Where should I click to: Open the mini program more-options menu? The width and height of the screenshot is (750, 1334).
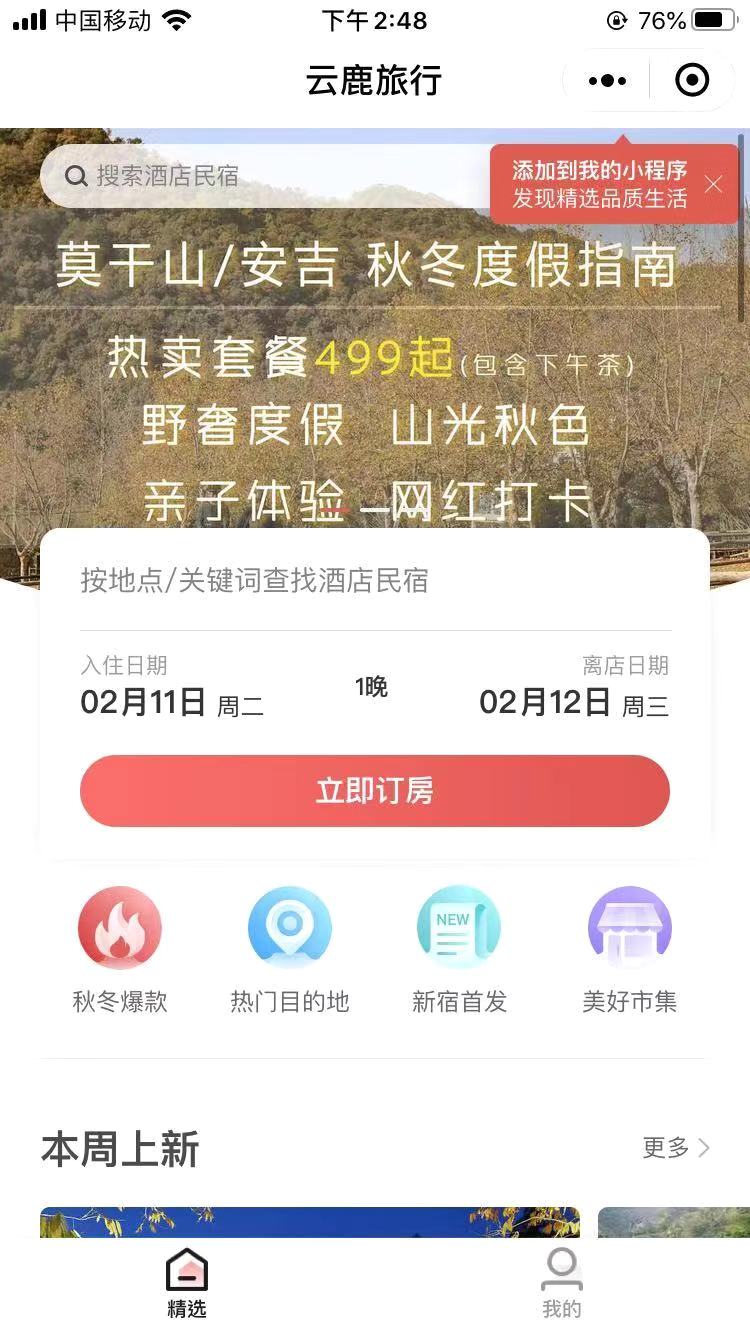tap(607, 80)
